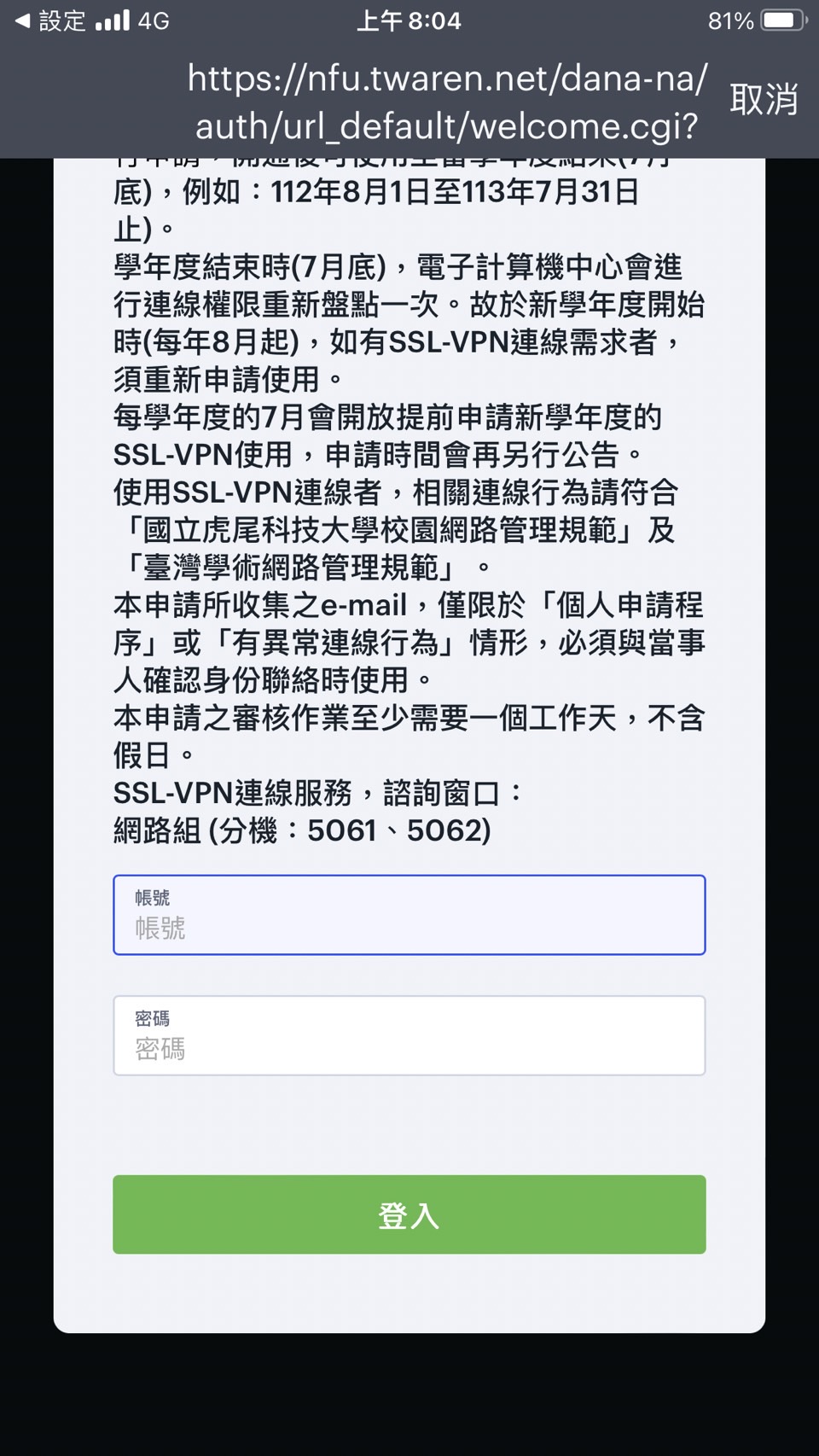
Task: Tap the battery level icon
Action: click(781, 19)
